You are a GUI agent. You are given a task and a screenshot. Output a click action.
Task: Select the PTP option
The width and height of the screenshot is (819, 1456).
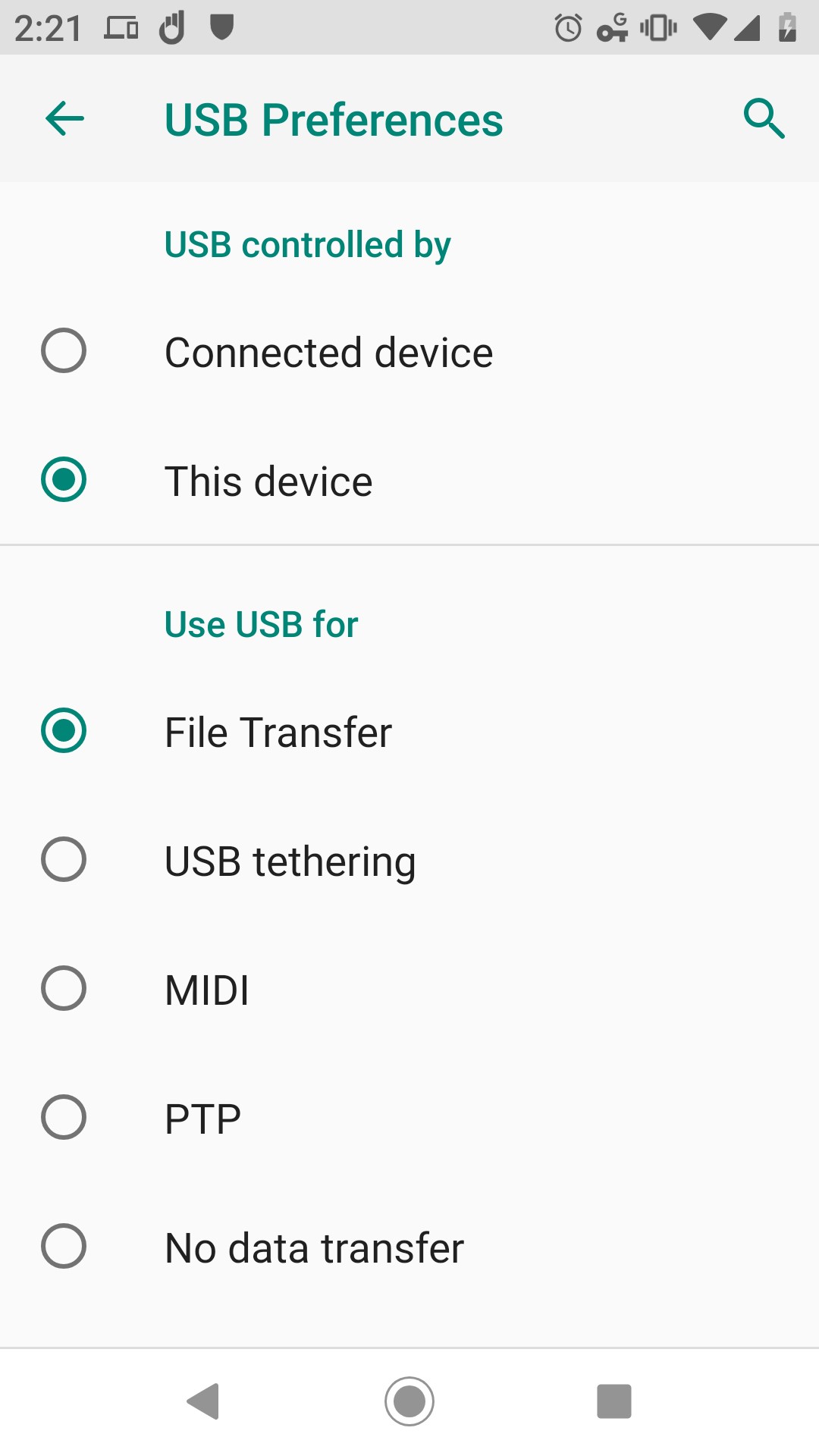409,1119
